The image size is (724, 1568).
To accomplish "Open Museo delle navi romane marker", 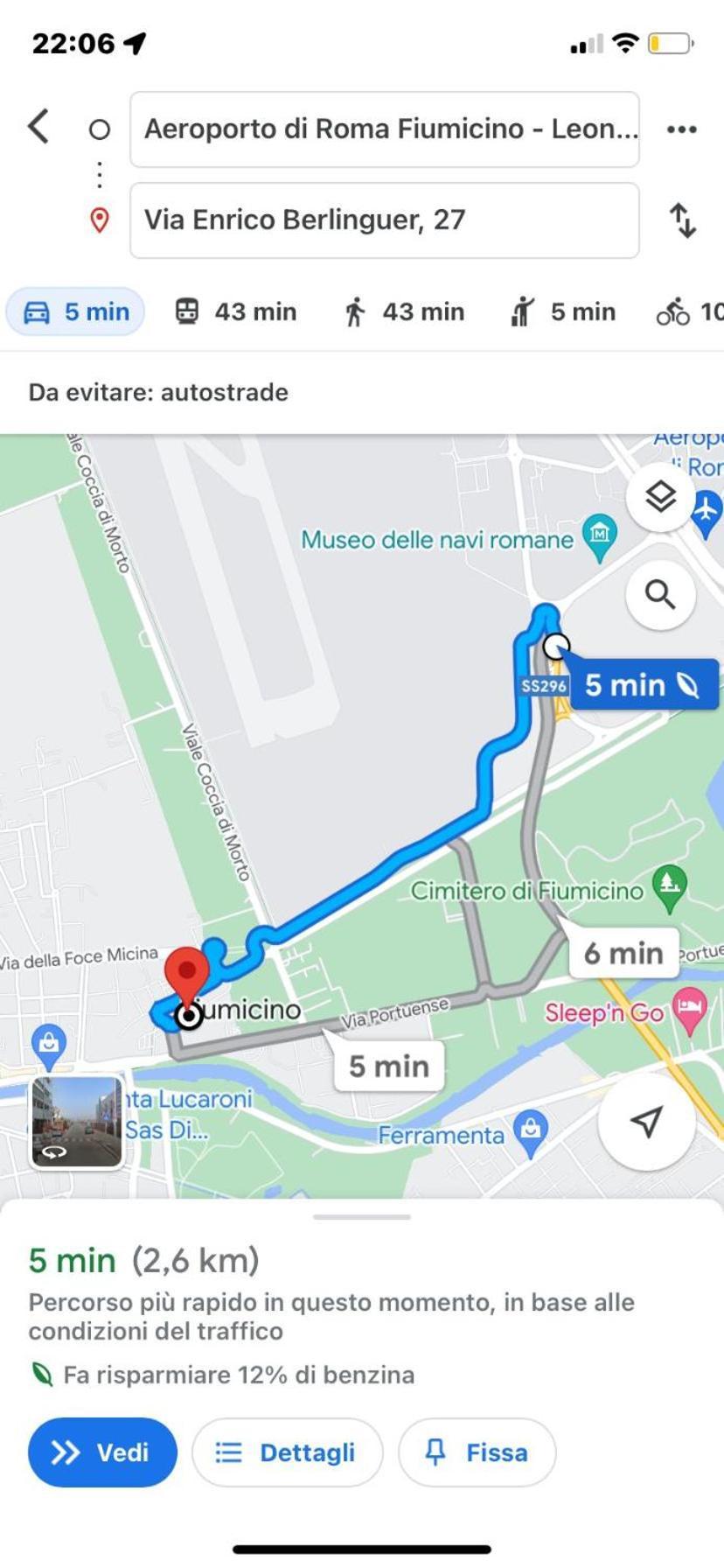I will [x=600, y=535].
